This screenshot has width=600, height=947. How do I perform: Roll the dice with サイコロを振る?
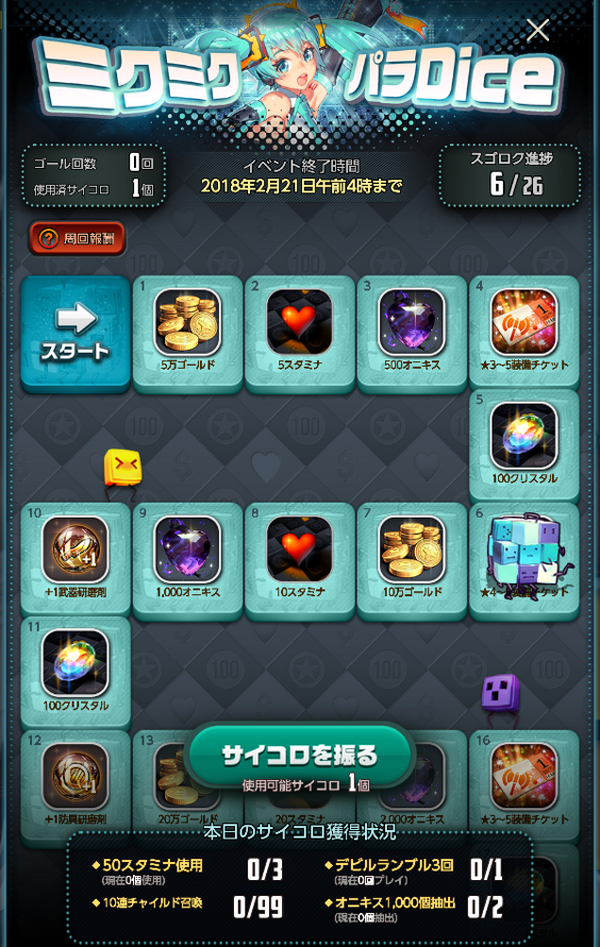pos(300,754)
